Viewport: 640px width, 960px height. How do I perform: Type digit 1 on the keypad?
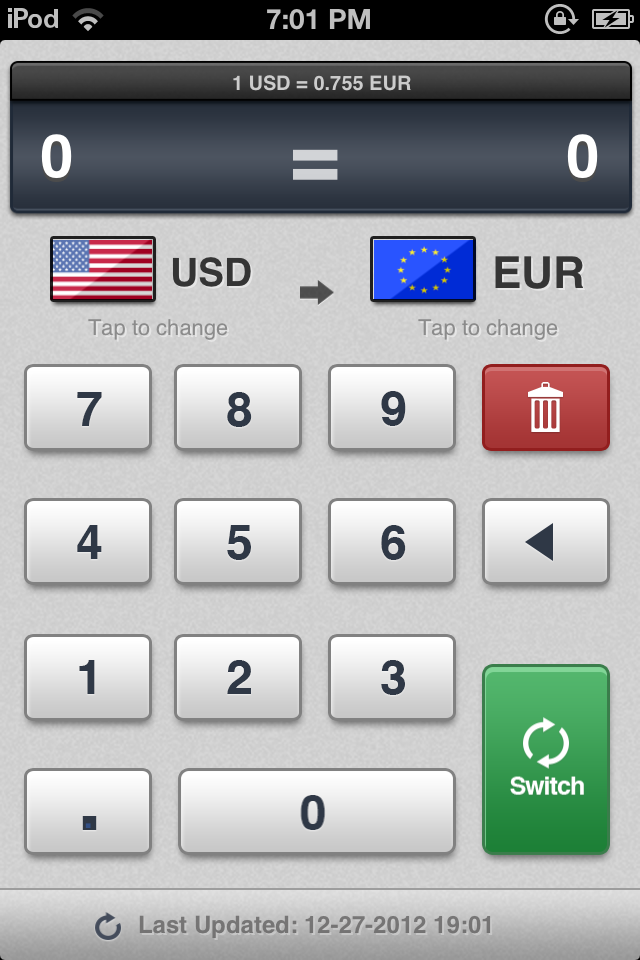[x=88, y=678]
